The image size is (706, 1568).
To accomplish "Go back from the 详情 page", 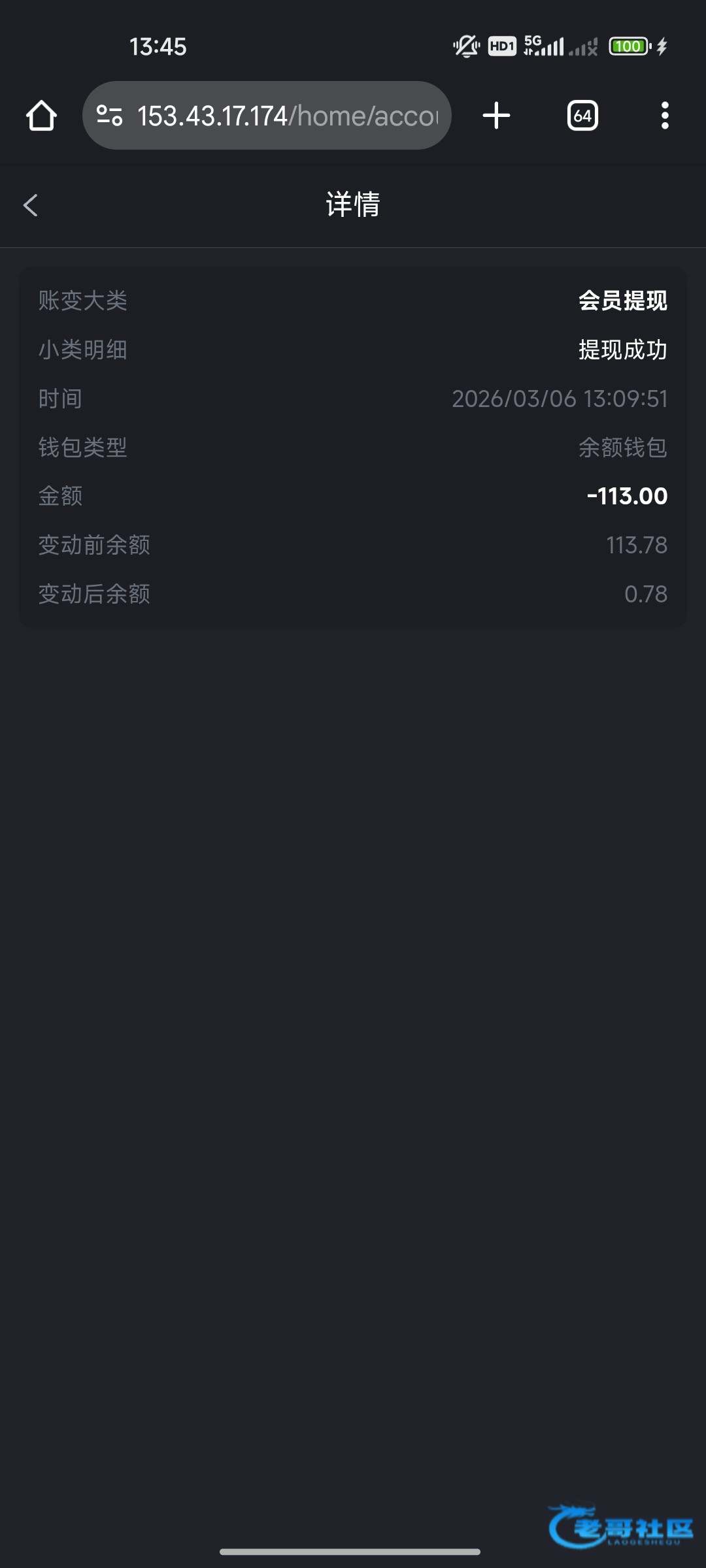I will (x=31, y=205).
